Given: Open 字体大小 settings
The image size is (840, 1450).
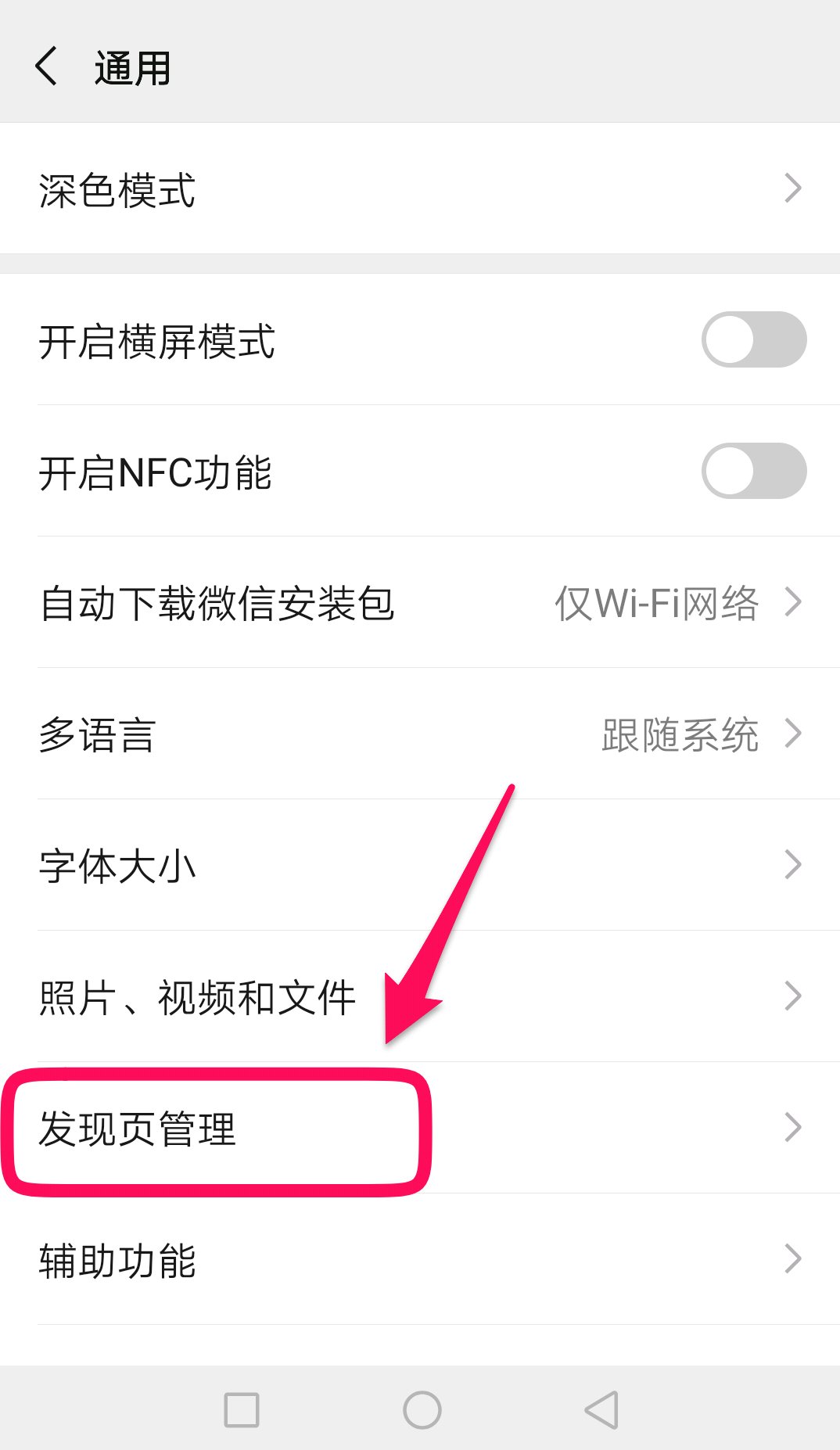Looking at the screenshot, I should (x=420, y=865).
